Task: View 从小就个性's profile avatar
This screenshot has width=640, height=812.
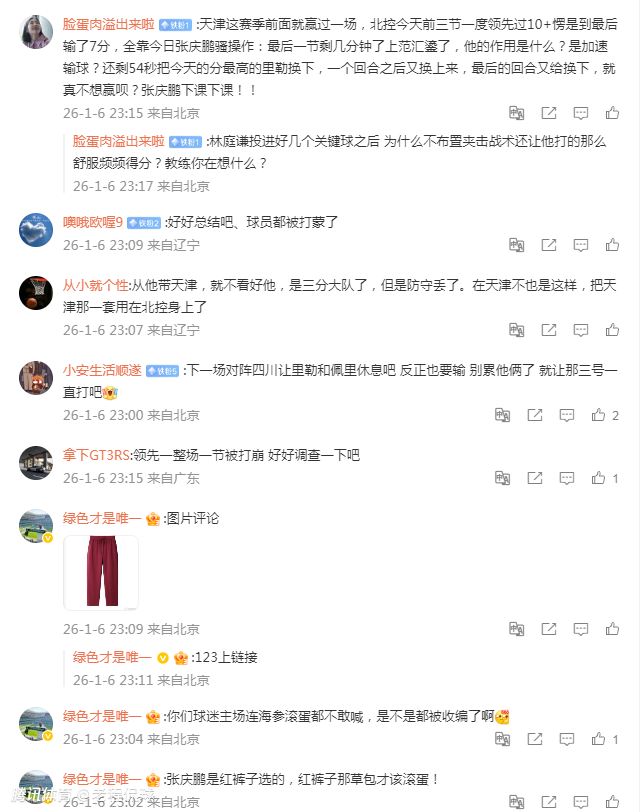Action: tap(36, 294)
